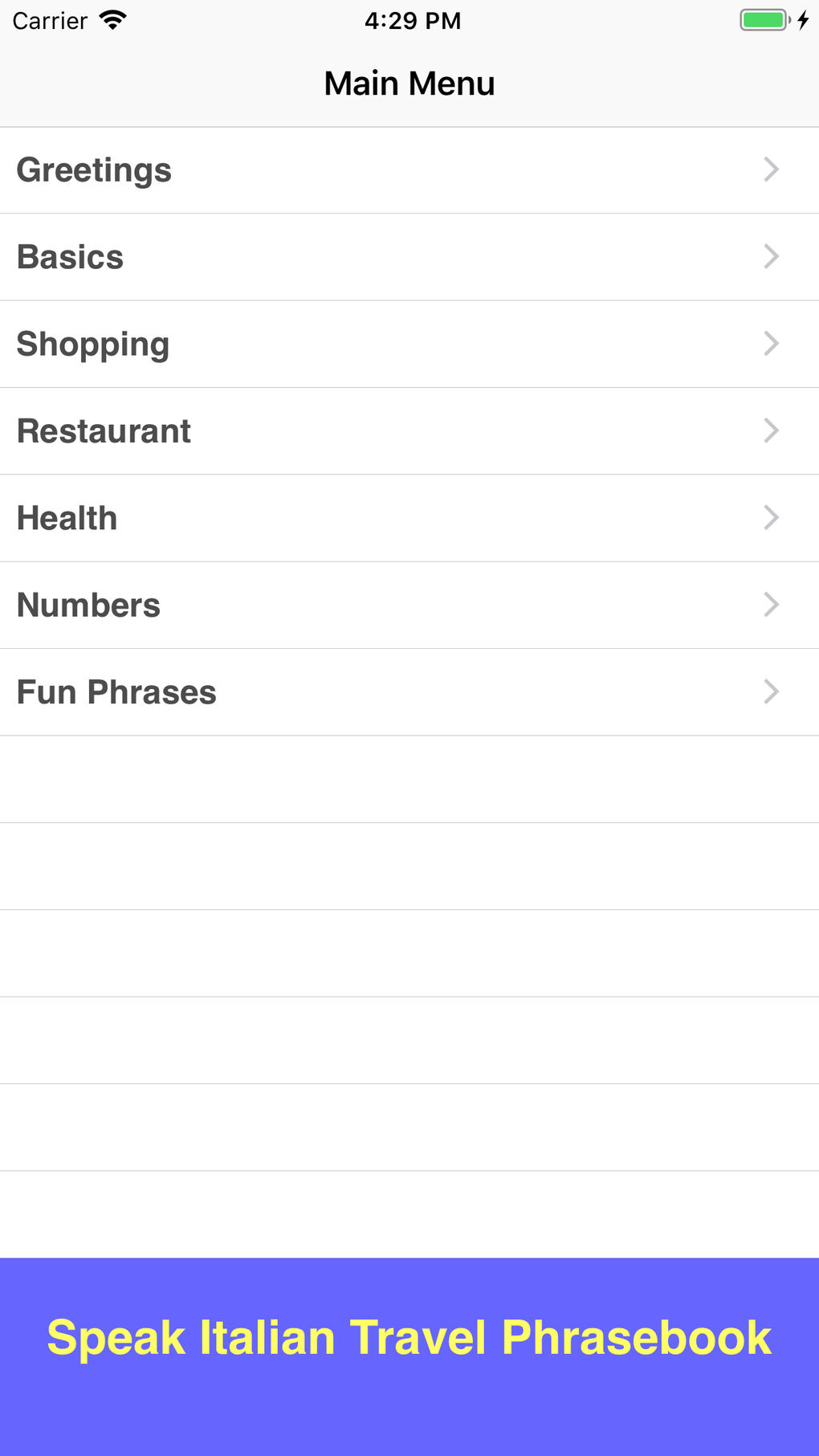
Task: Expand the Restaurant chevron
Action: point(772,430)
